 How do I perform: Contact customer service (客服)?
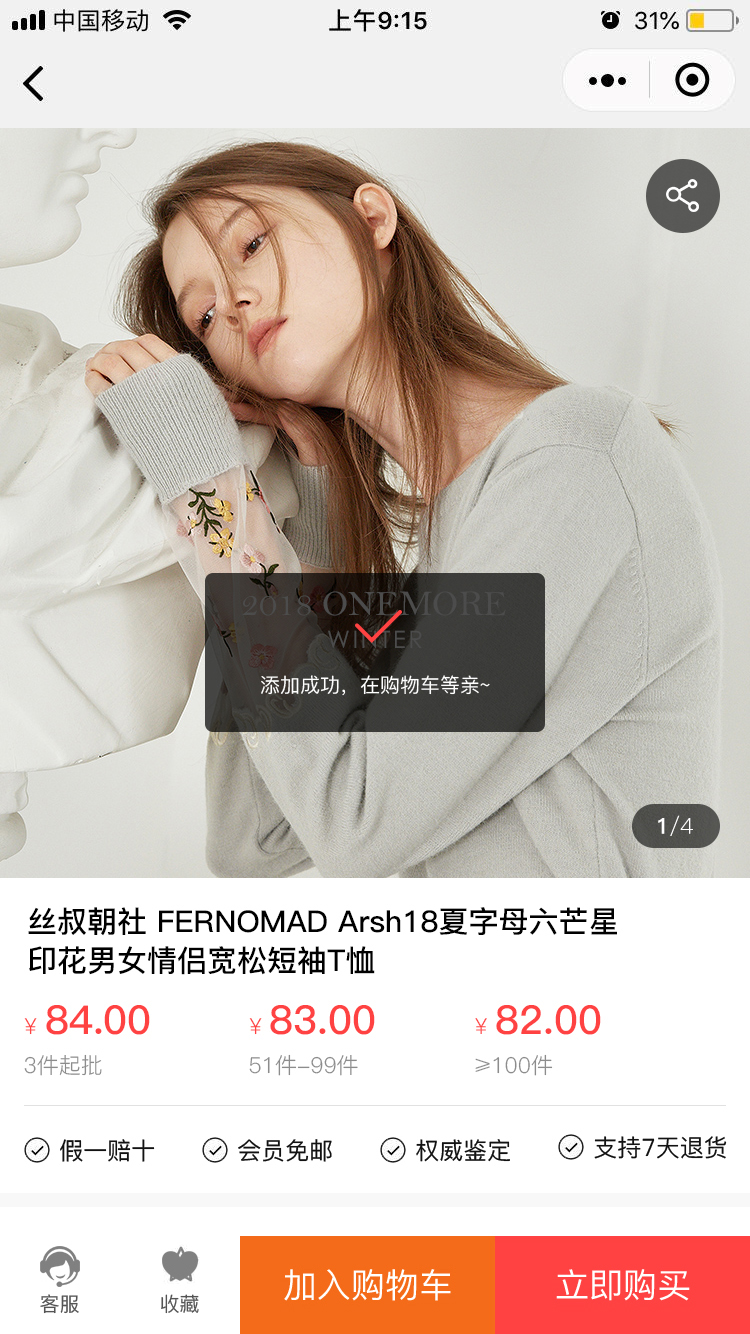[60, 1281]
